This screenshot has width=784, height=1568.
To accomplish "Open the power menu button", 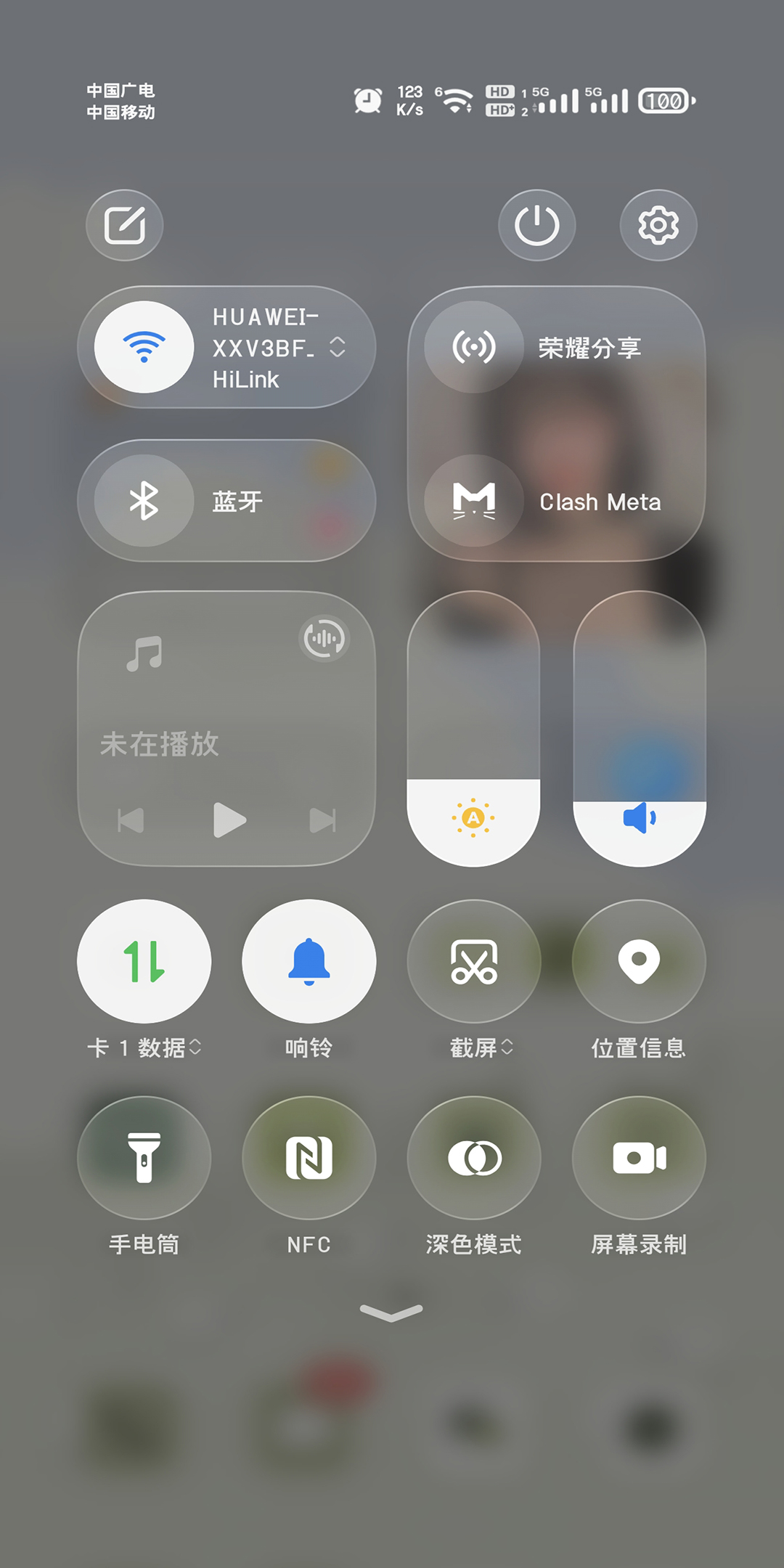I will pos(536,225).
